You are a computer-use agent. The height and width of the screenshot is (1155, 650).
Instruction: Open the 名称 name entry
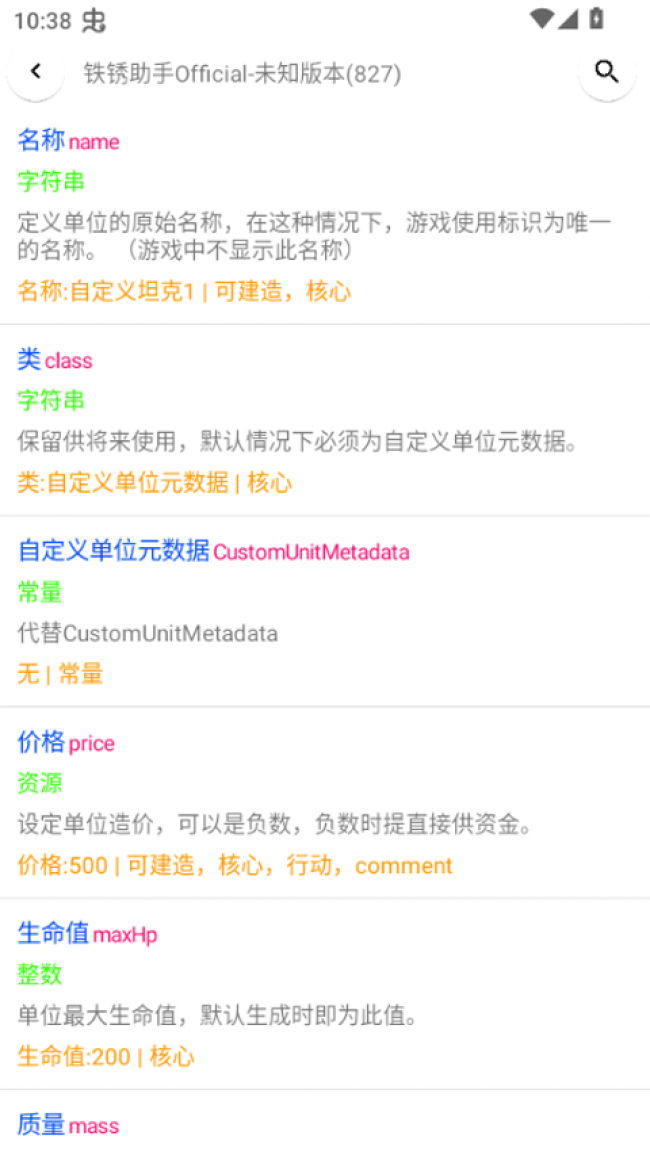(x=325, y=215)
